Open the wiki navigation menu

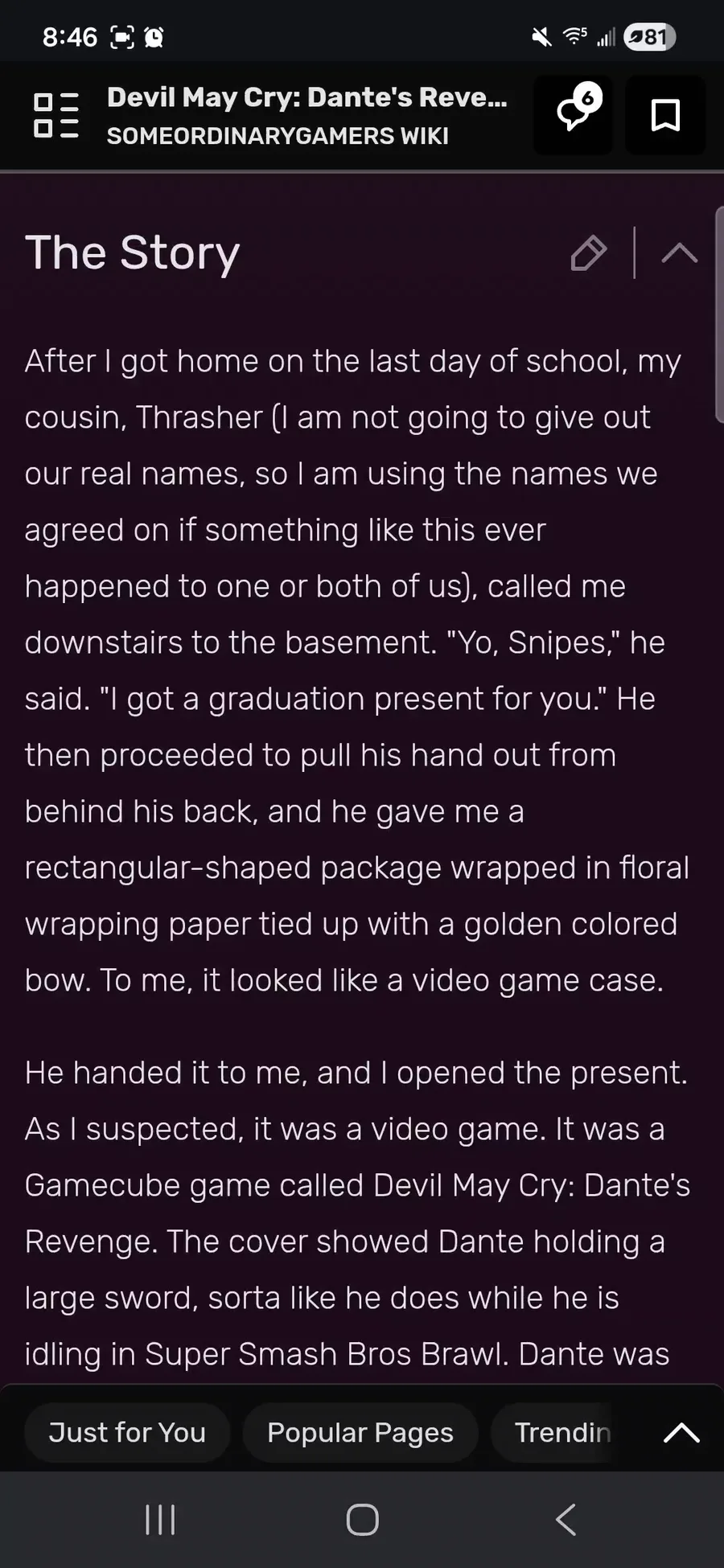point(56,115)
